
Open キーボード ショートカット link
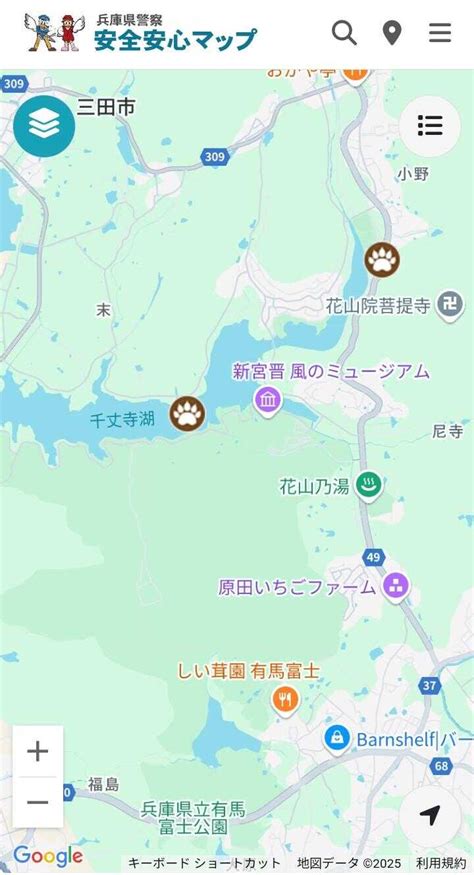pos(204,863)
